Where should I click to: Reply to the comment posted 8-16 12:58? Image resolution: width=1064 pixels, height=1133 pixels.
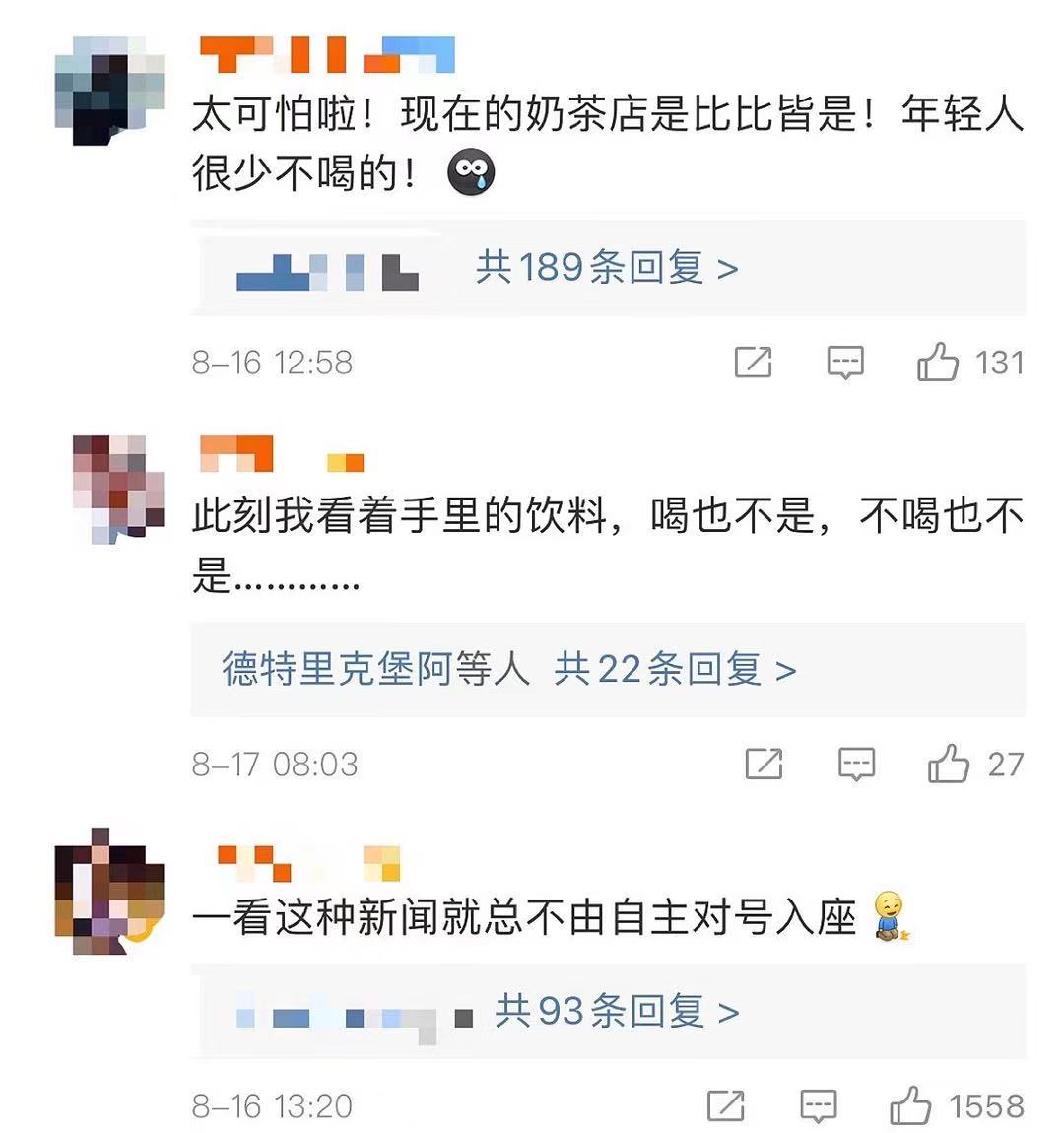(x=844, y=363)
